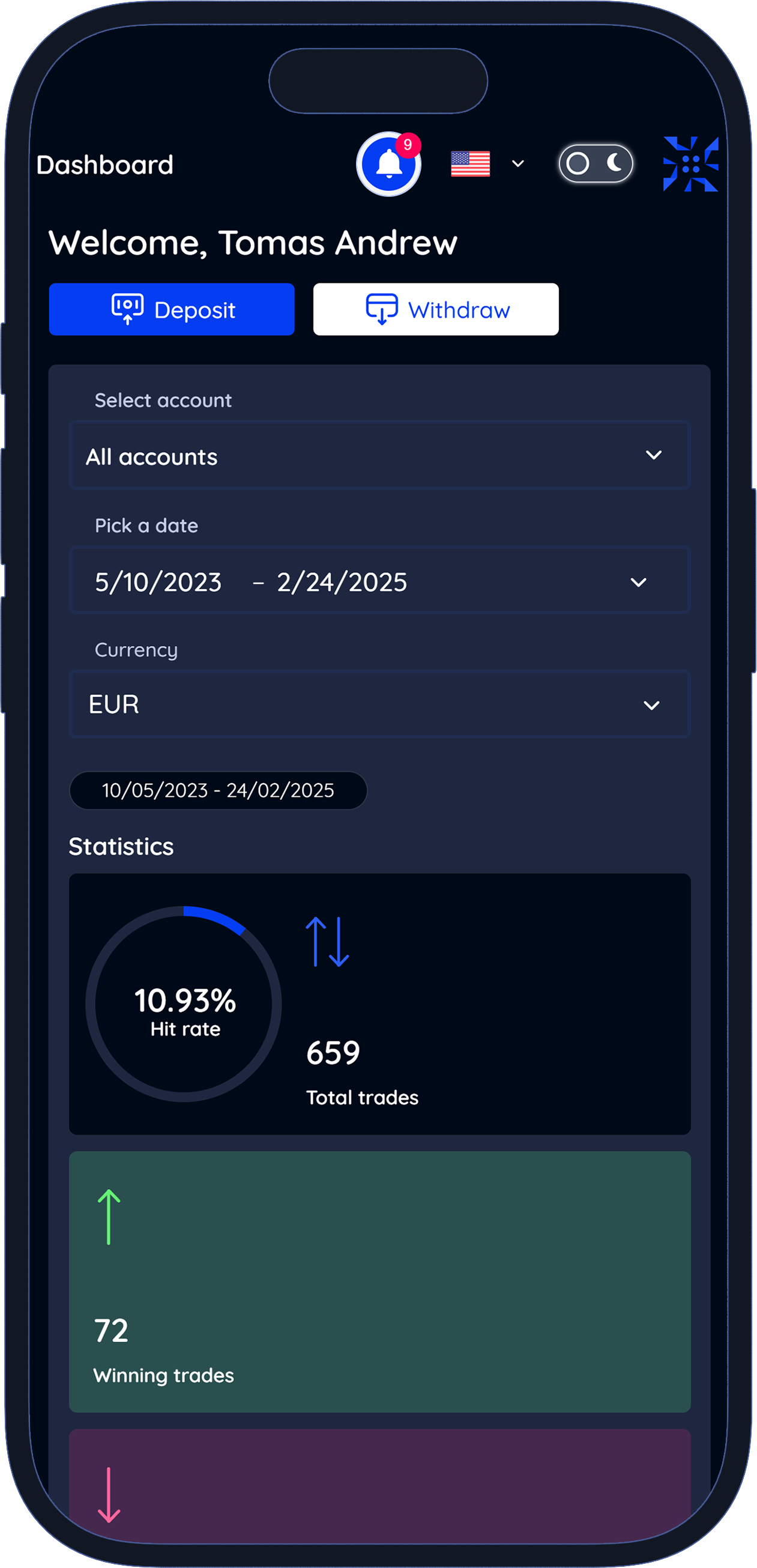
Task: Open the notifications bell
Action: [388, 165]
